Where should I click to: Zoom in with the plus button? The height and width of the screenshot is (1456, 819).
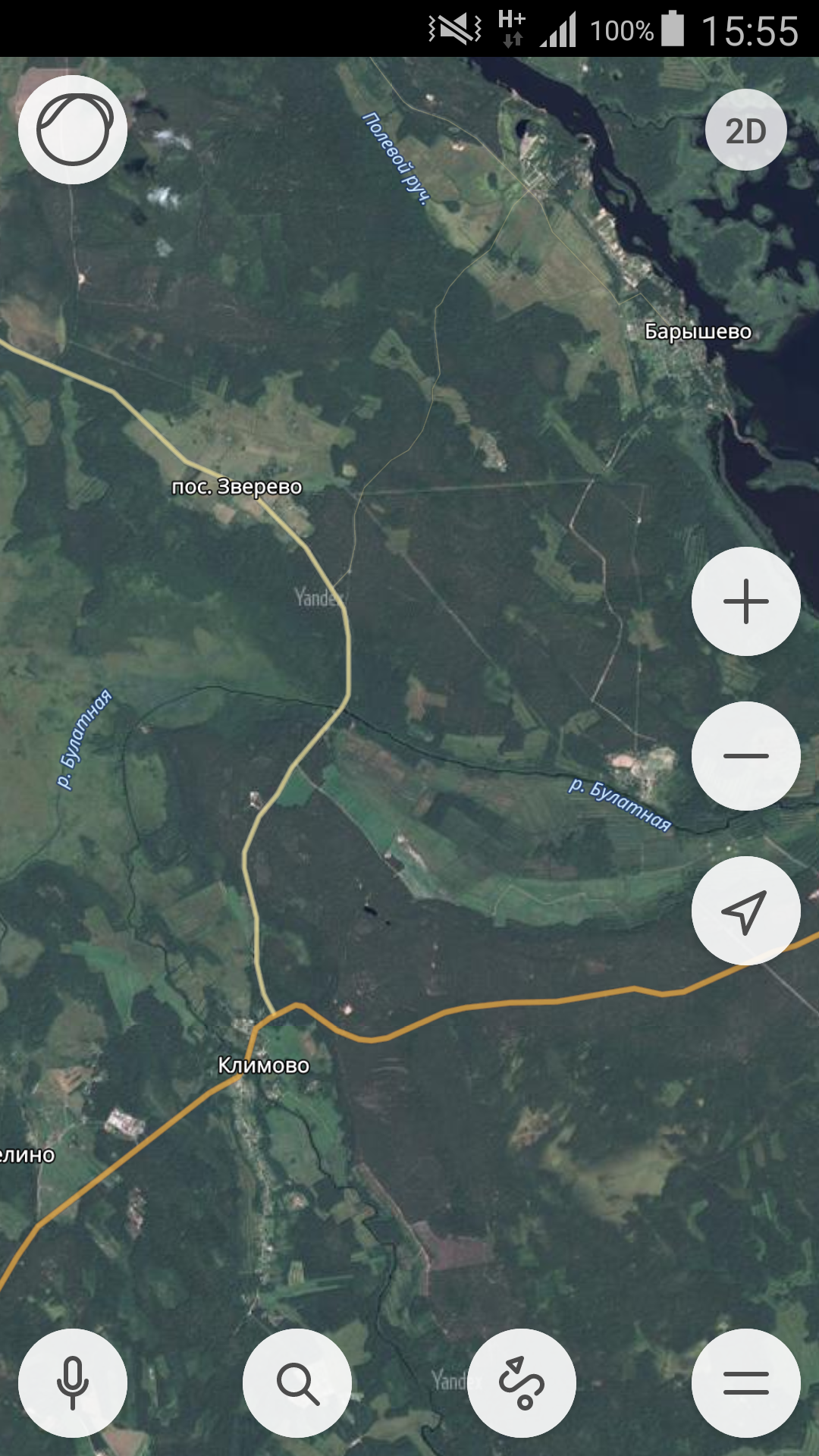pyautogui.click(x=745, y=601)
